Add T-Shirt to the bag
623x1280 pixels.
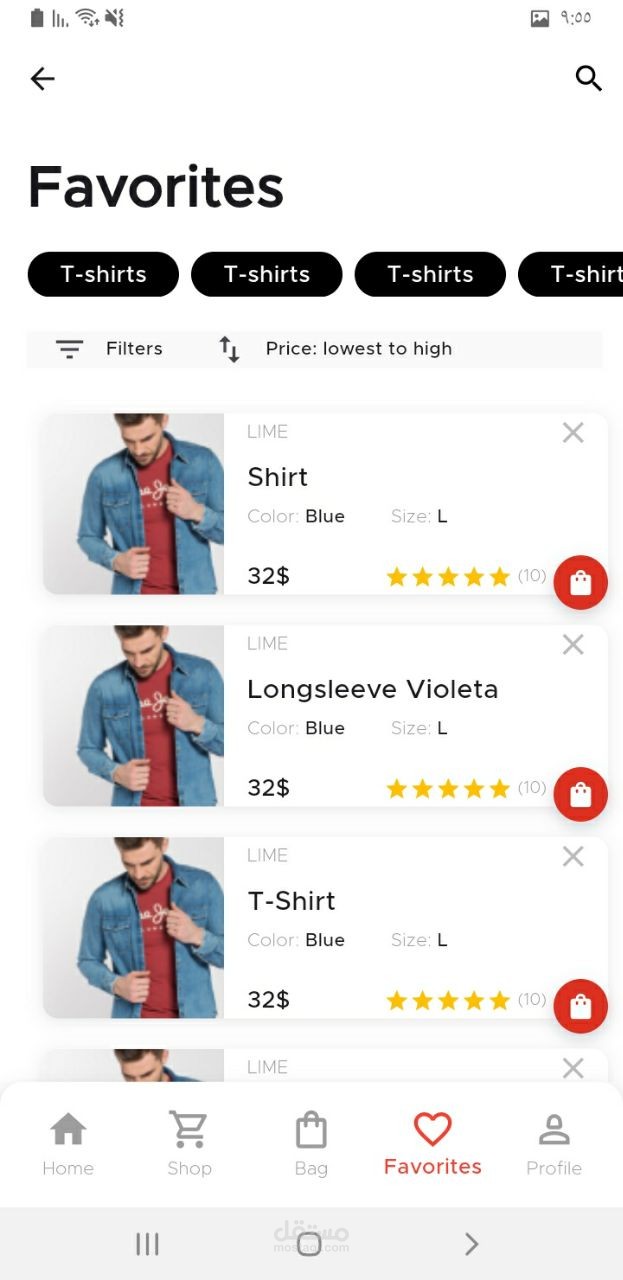coord(580,1006)
